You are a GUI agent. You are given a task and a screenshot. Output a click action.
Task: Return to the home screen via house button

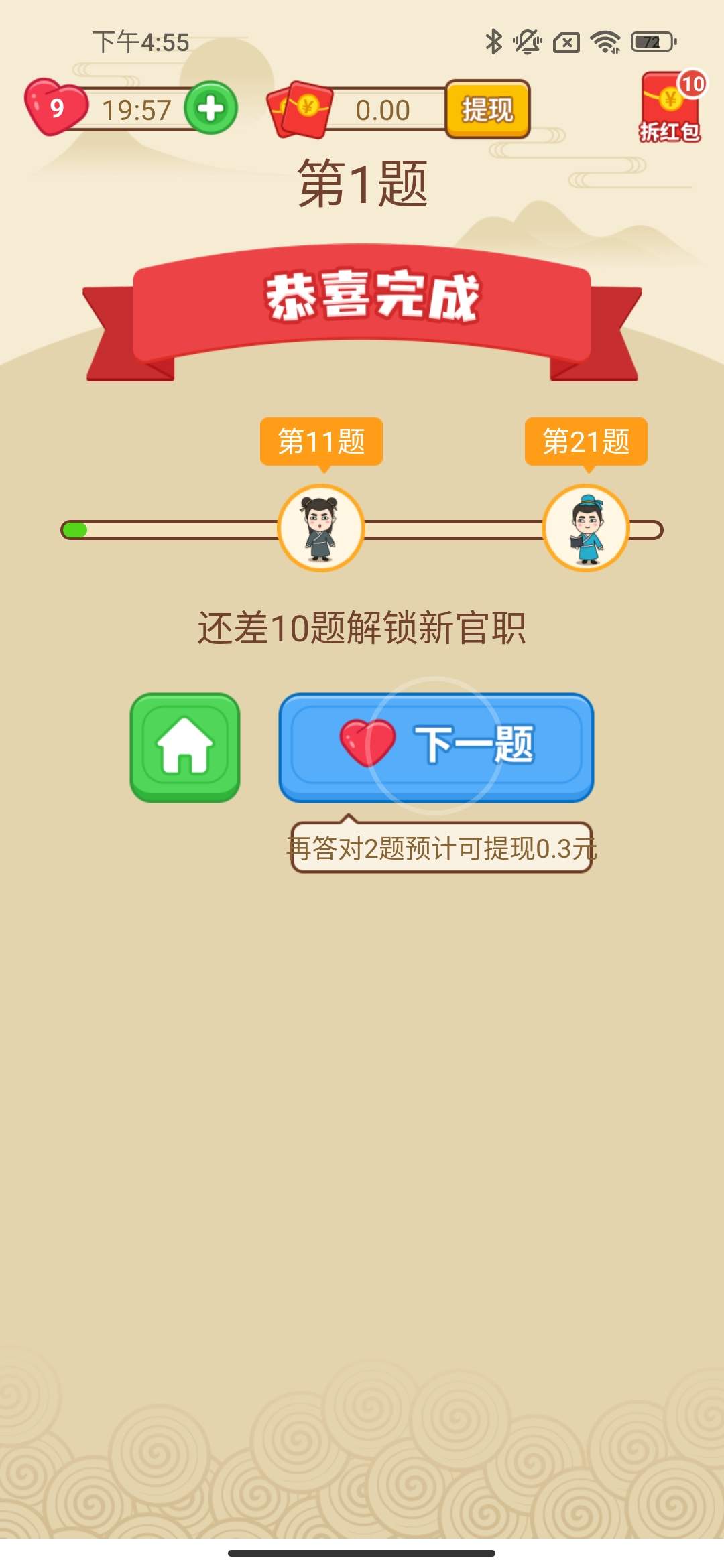pos(185,746)
